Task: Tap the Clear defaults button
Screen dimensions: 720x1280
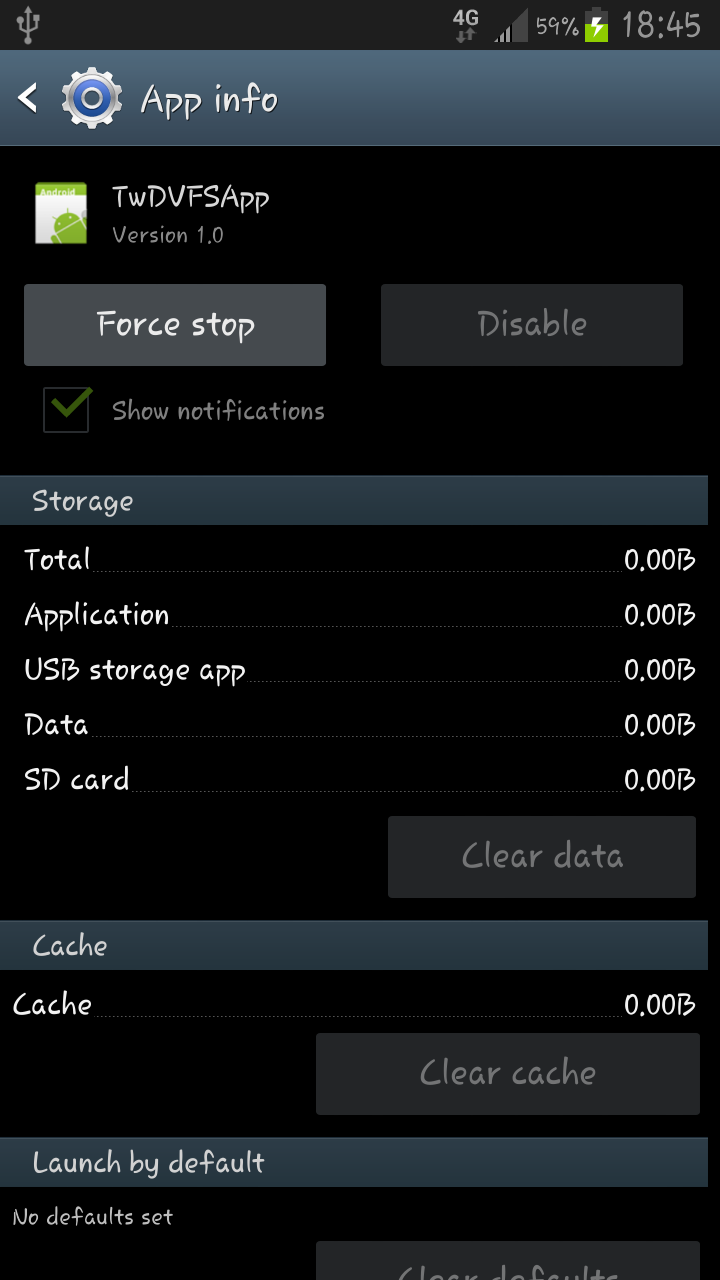Action: tap(508, 1262)
